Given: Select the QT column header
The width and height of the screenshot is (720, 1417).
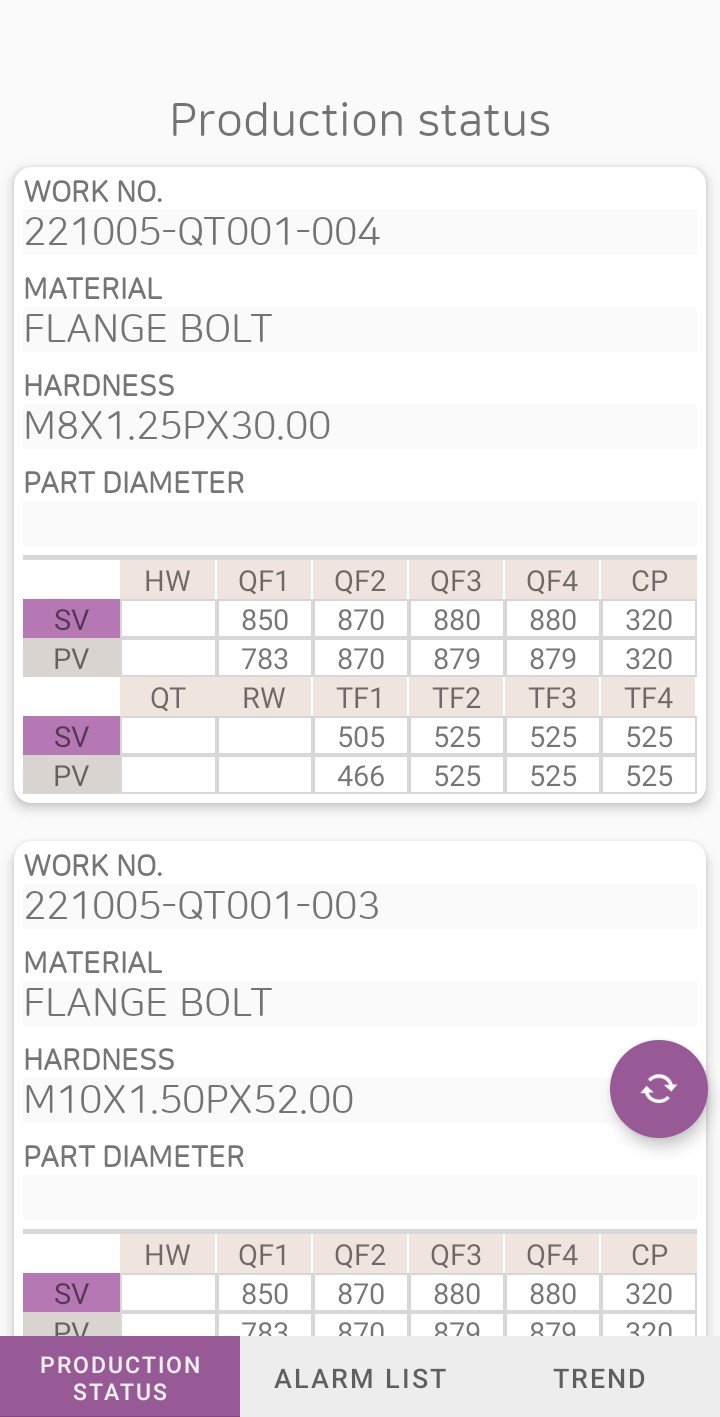Looking at the screenshot, I should [x=167, y=697].
